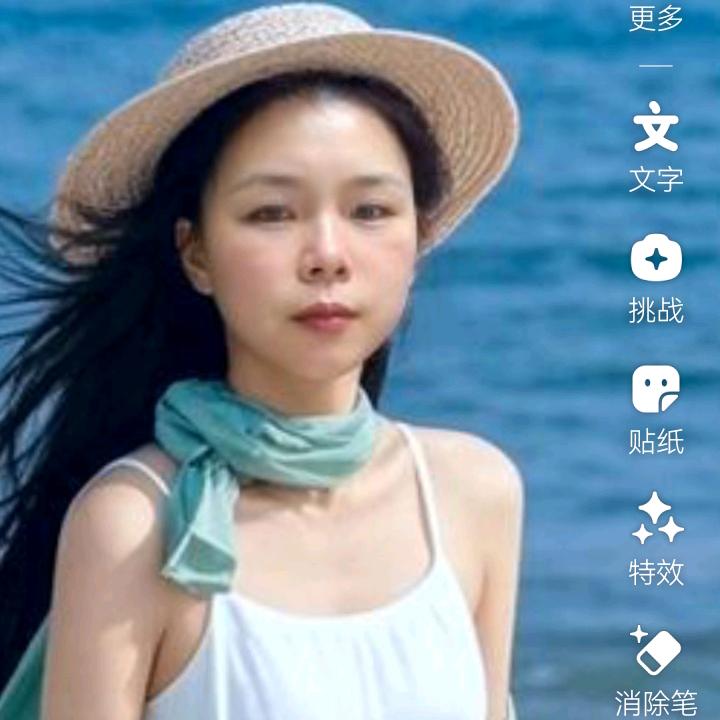Image resolution: width=720 pixels, height=720 pixels.
Task: Select the 消除笔 eraser tool
Action: 656,670
